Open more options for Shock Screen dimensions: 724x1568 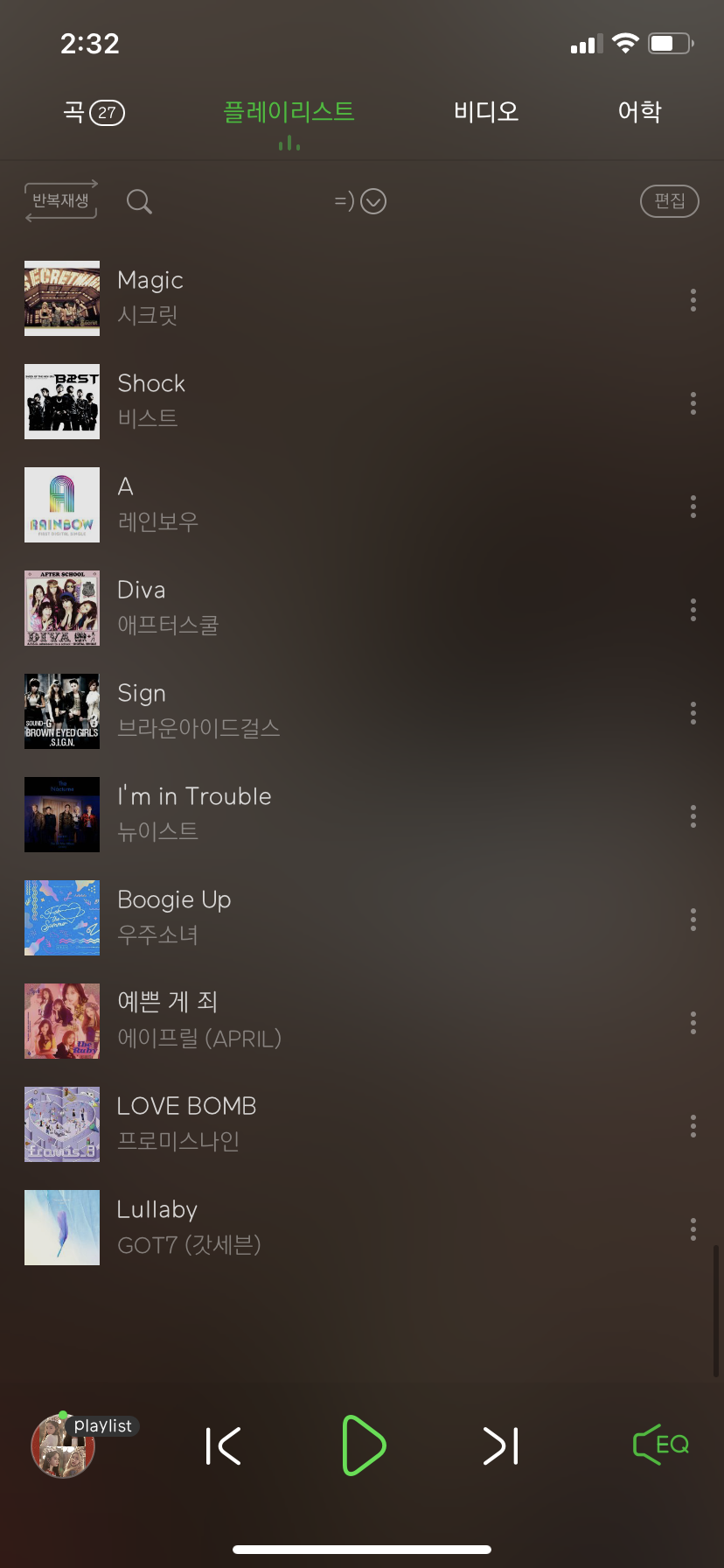[x=693, y=402]
